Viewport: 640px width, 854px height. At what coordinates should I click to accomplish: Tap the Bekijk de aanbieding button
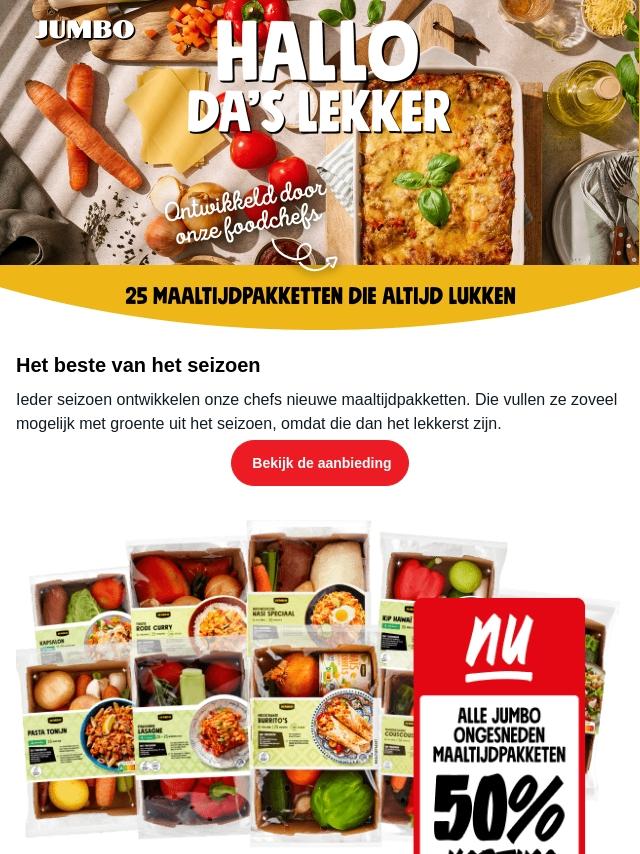[320, 463]
